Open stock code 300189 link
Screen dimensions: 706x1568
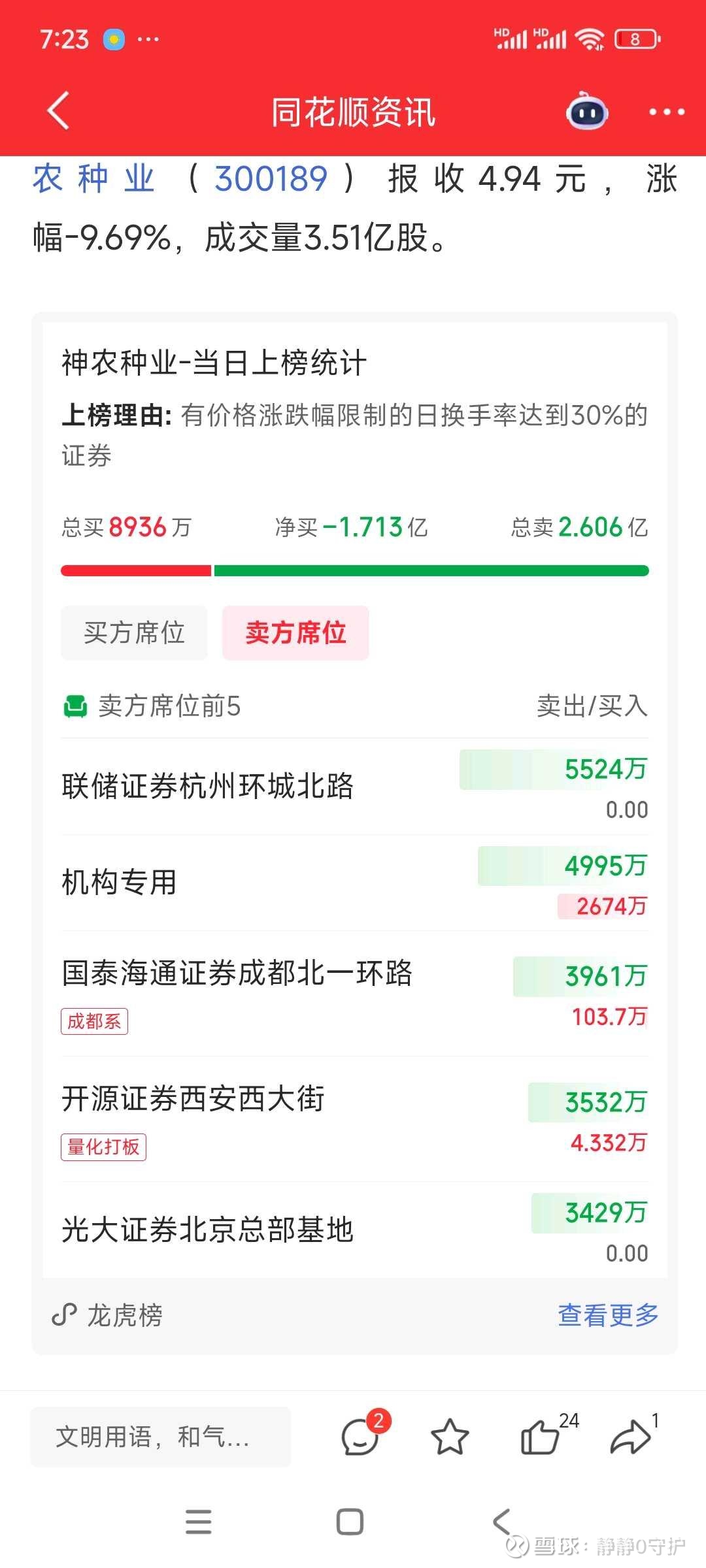271,179
